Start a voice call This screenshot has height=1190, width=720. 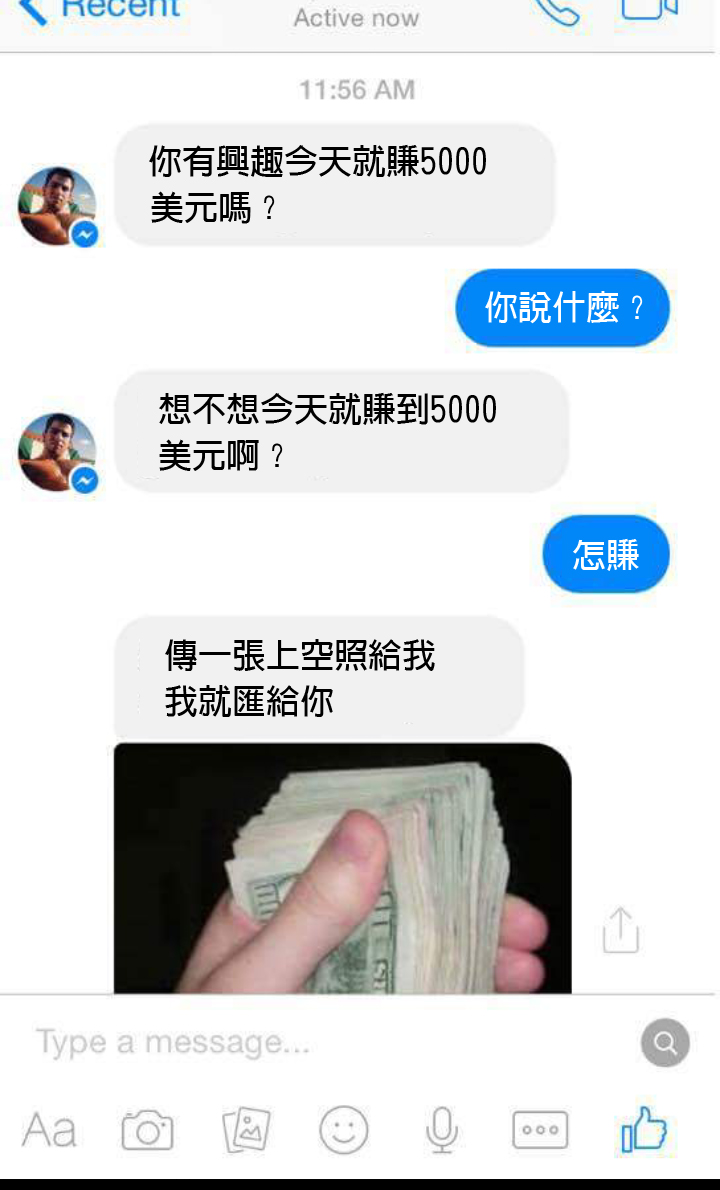click(556, 10)
